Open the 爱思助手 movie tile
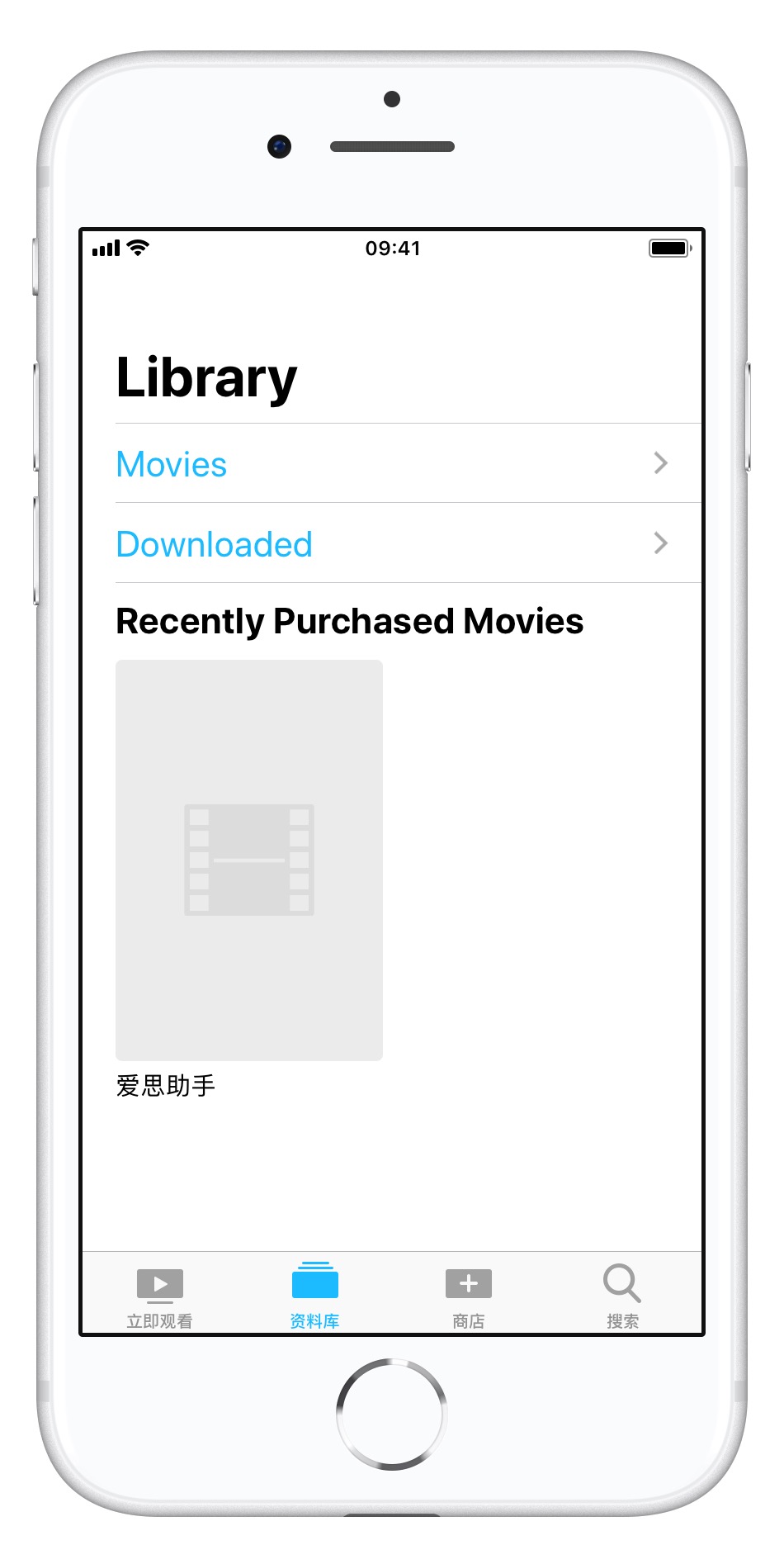The height and width of the screenshot is (1564, 784). tap(248, 860)
